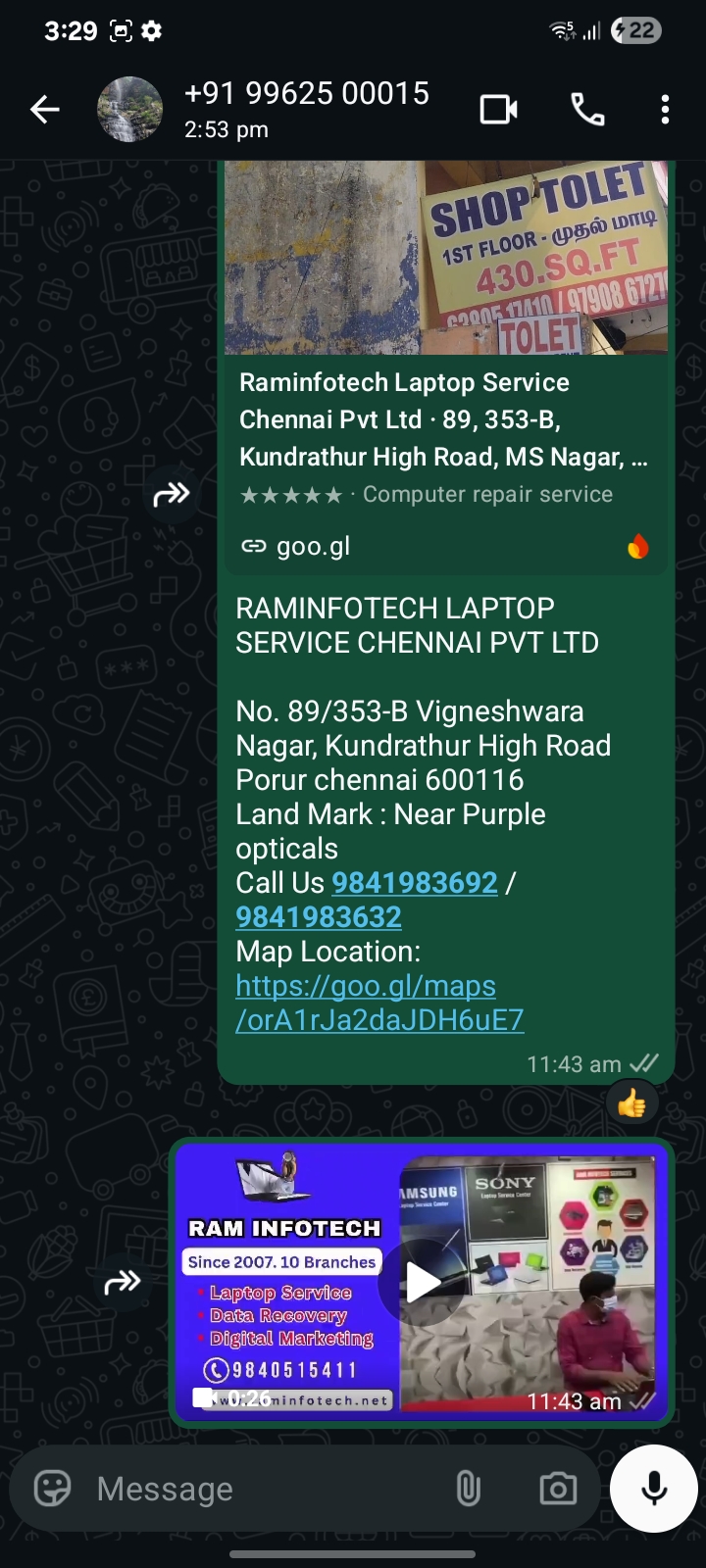Open the overflow menu
706x1568 pixels.
(x=665, y=110)
